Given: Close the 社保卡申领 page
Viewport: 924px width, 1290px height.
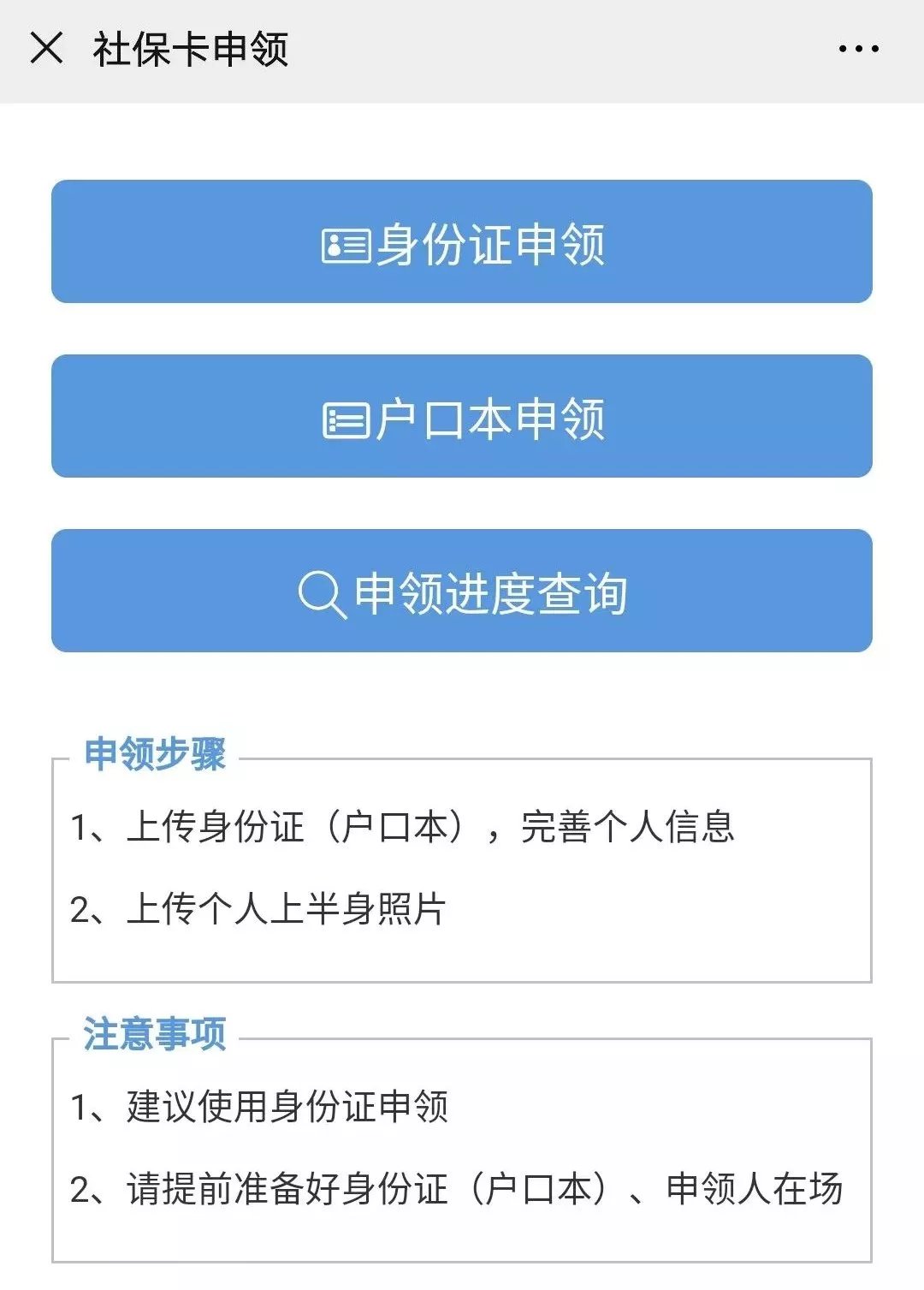Looking at the screenshot, I should [x=46, y=48].
